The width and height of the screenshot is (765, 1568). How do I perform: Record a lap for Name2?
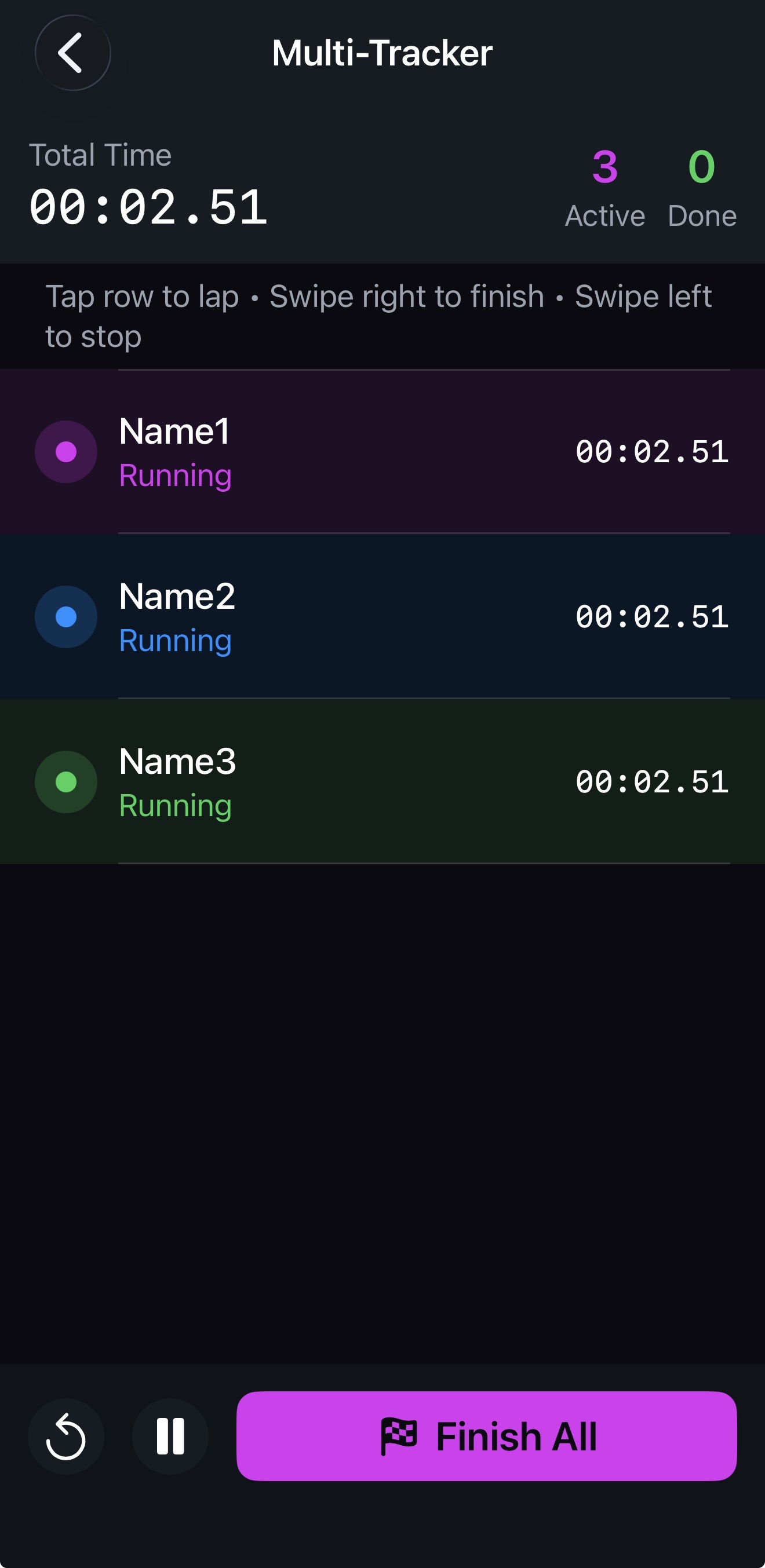point(382,617)
